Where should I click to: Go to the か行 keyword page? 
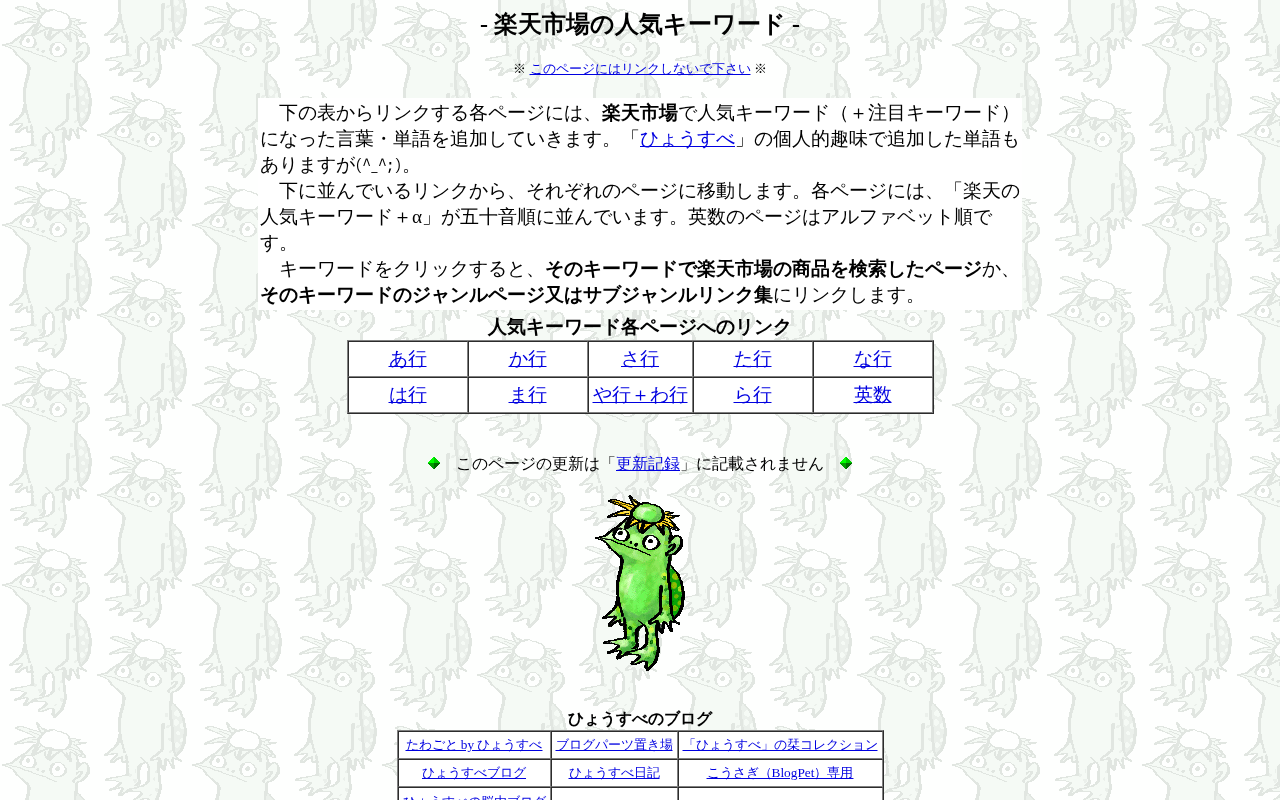pos(528,359)
